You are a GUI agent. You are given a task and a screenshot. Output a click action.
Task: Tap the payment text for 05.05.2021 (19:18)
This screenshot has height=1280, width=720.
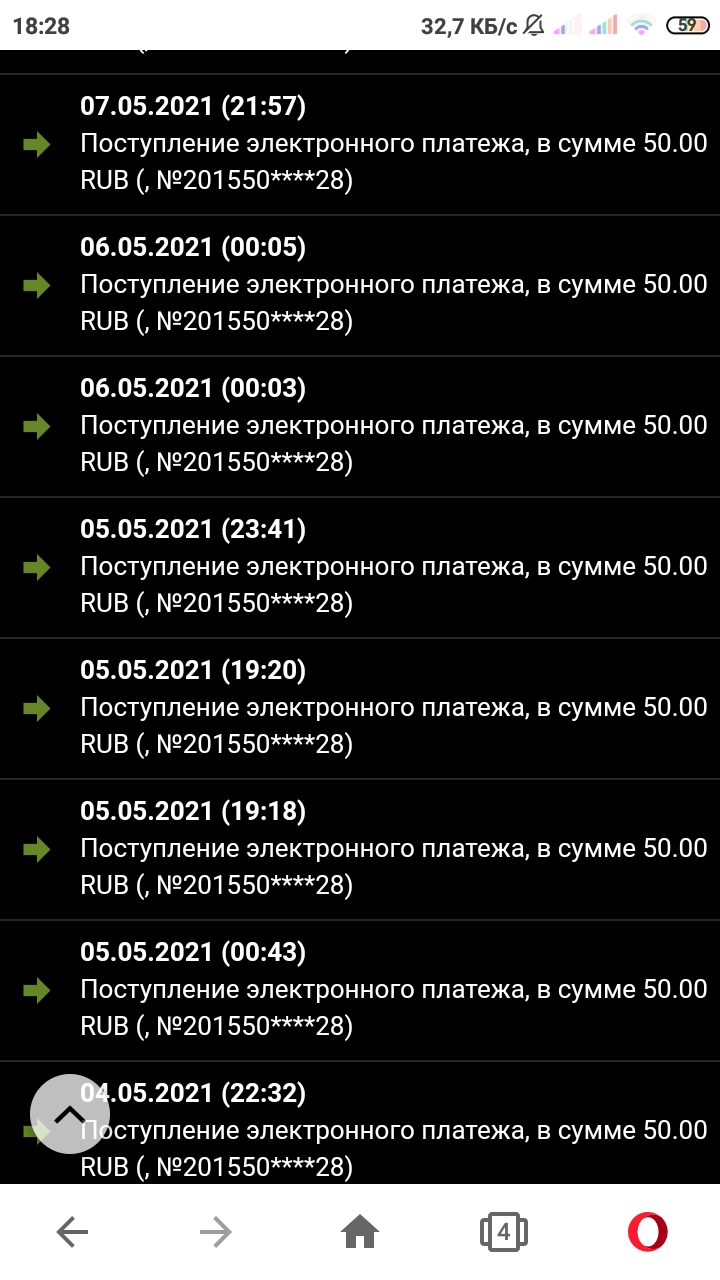pyautogui.click(x=390, y=849)
